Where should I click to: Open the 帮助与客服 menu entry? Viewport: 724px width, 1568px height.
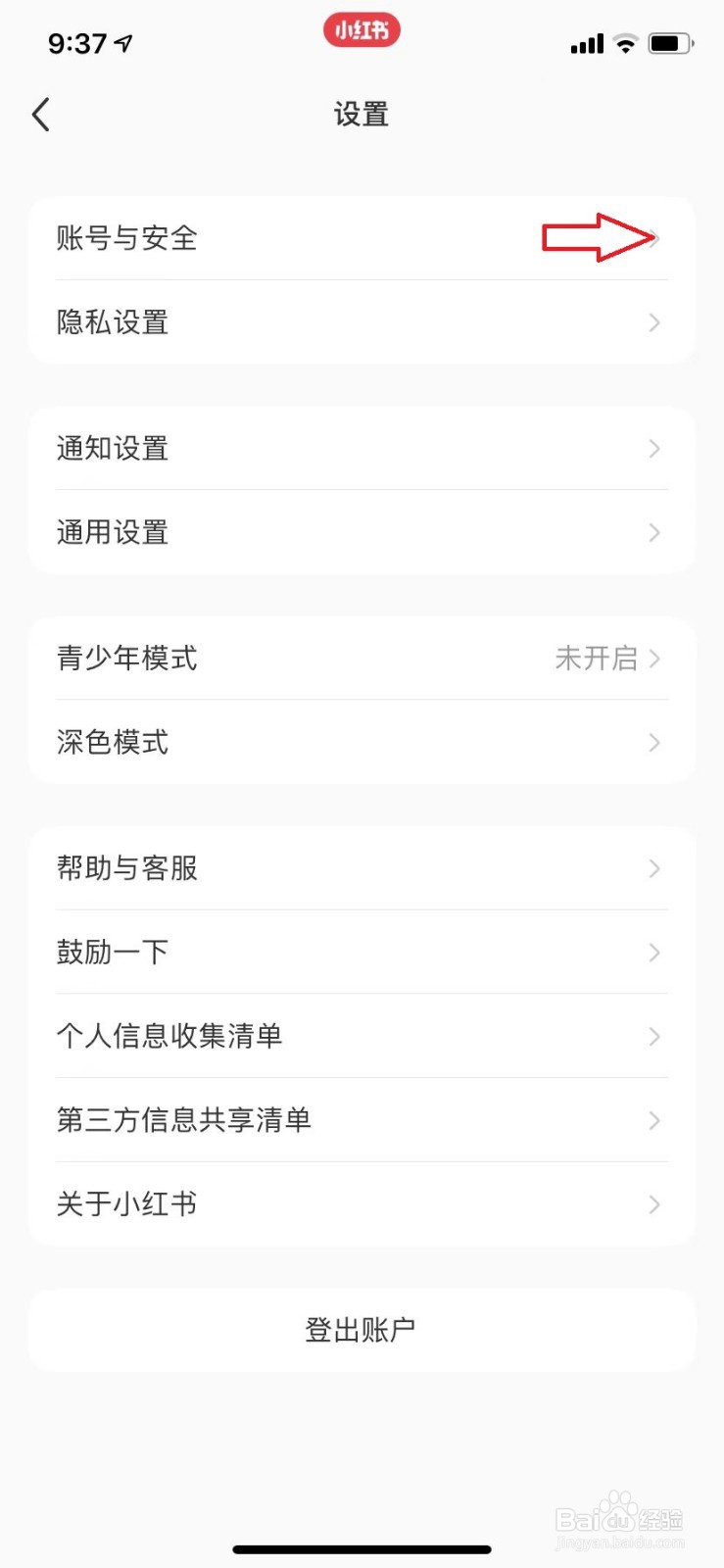362,868
